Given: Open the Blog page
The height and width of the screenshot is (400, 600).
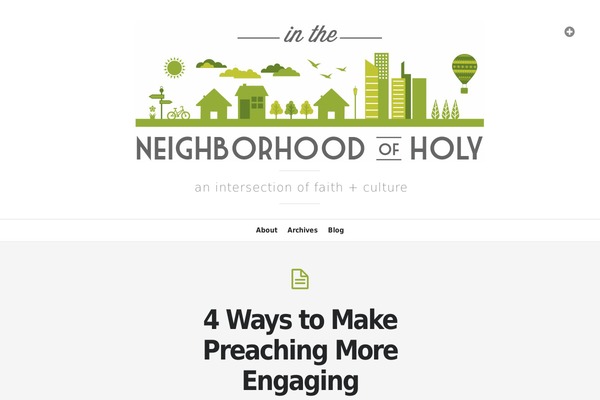Looking at the screenshot, I should [x=336, y=230].
